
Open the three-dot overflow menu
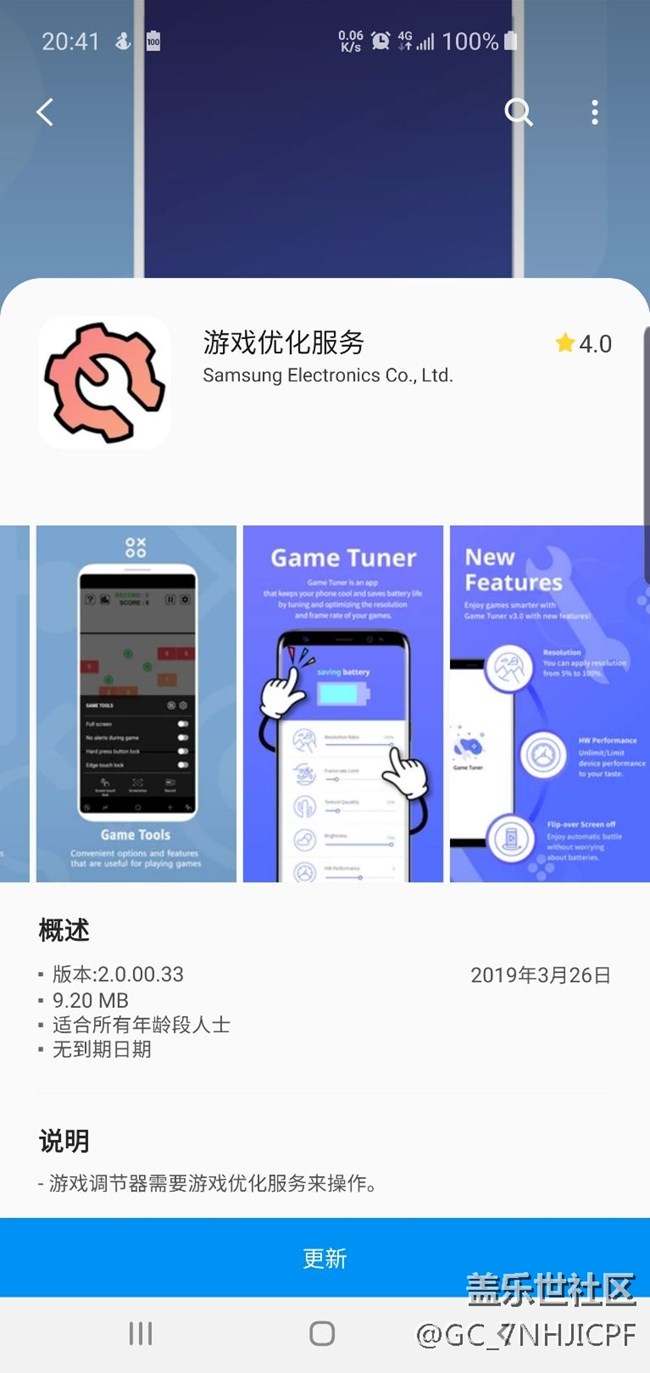[594, 112]
